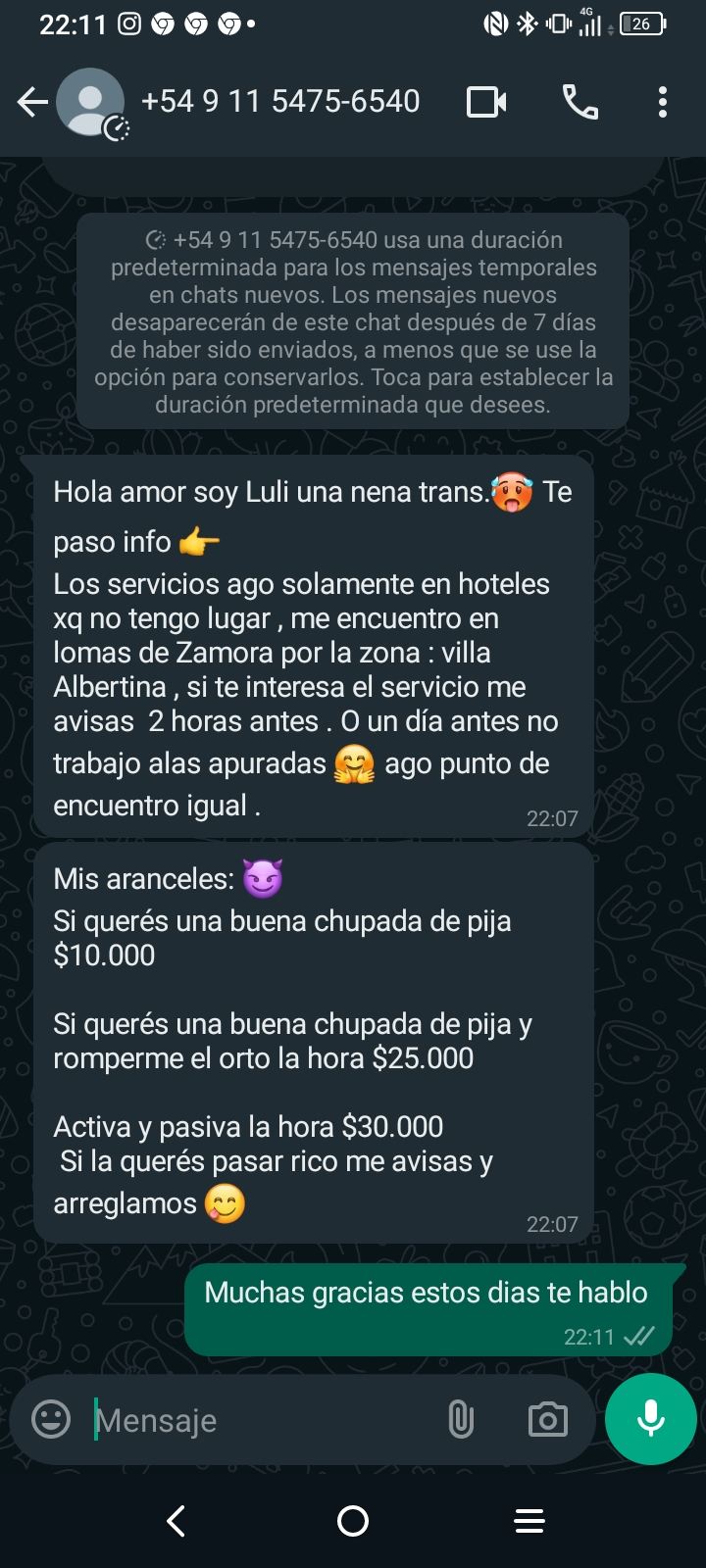Attach a file with the paperclip
This screenshot has width=706, height=1568.
(x=460, y=1419)
